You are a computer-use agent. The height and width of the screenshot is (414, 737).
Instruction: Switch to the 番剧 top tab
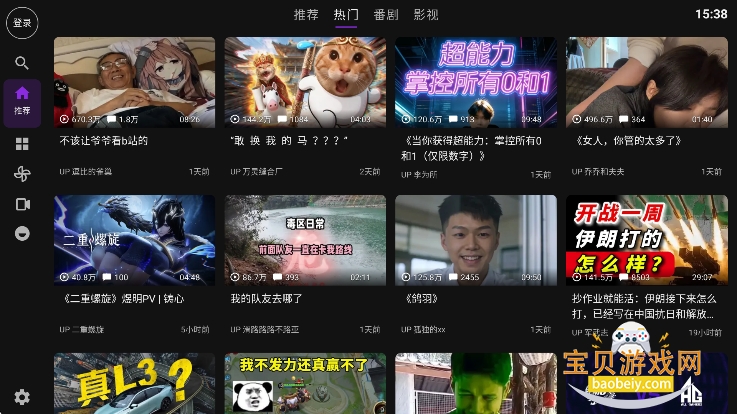click(385, 15)
